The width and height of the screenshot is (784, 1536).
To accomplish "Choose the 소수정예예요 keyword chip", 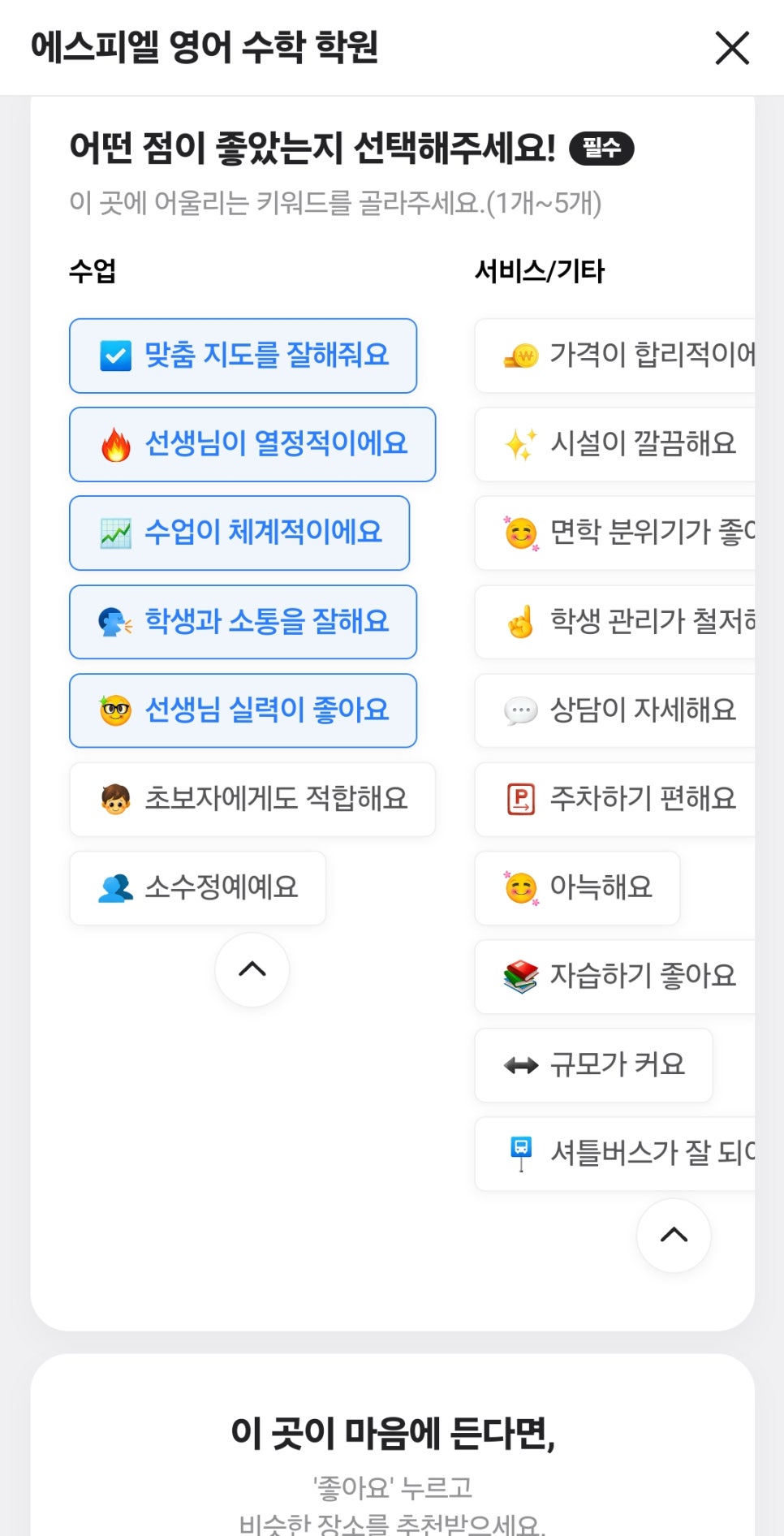I will click(197, 887).
